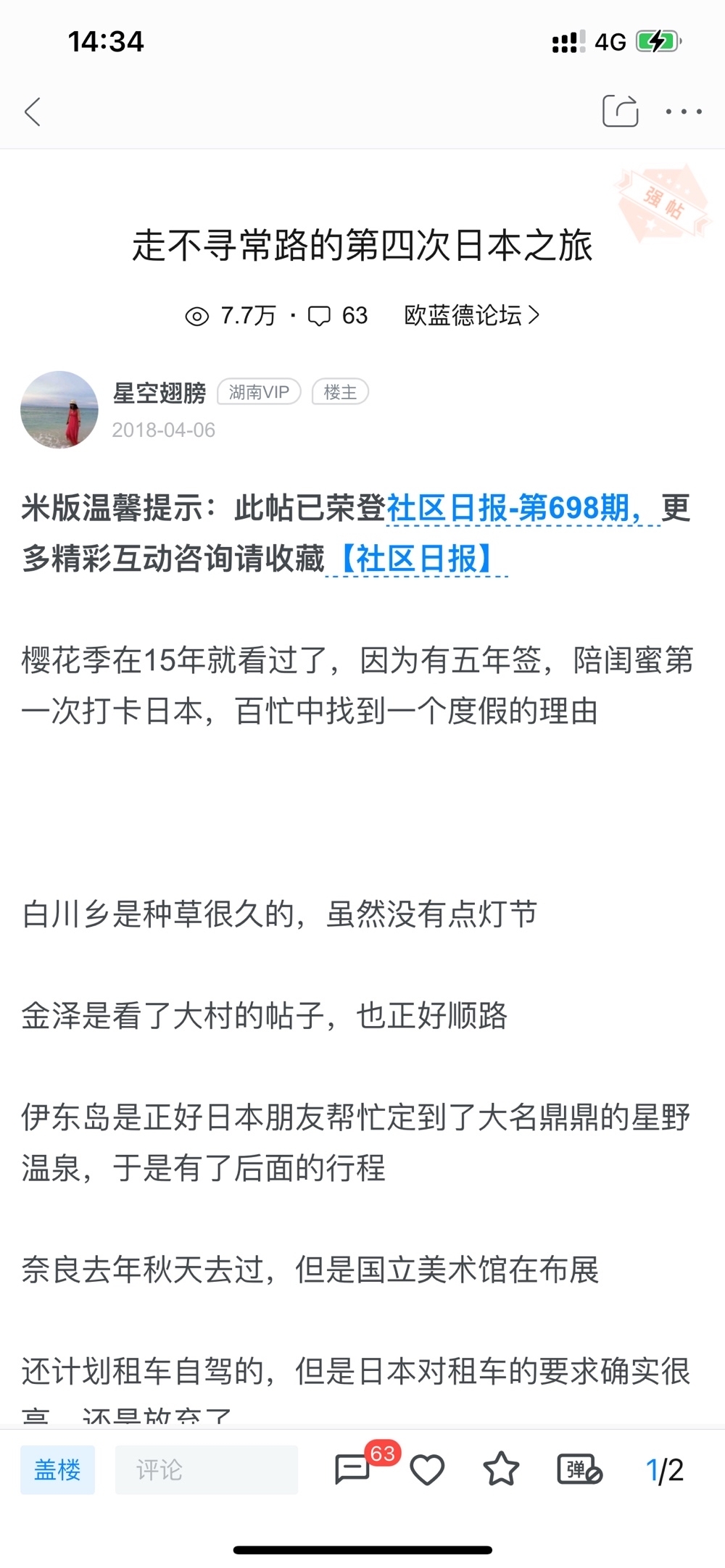Share this post
The width and height of the screenshot is (725, 1568).
(x=620, y=111)
